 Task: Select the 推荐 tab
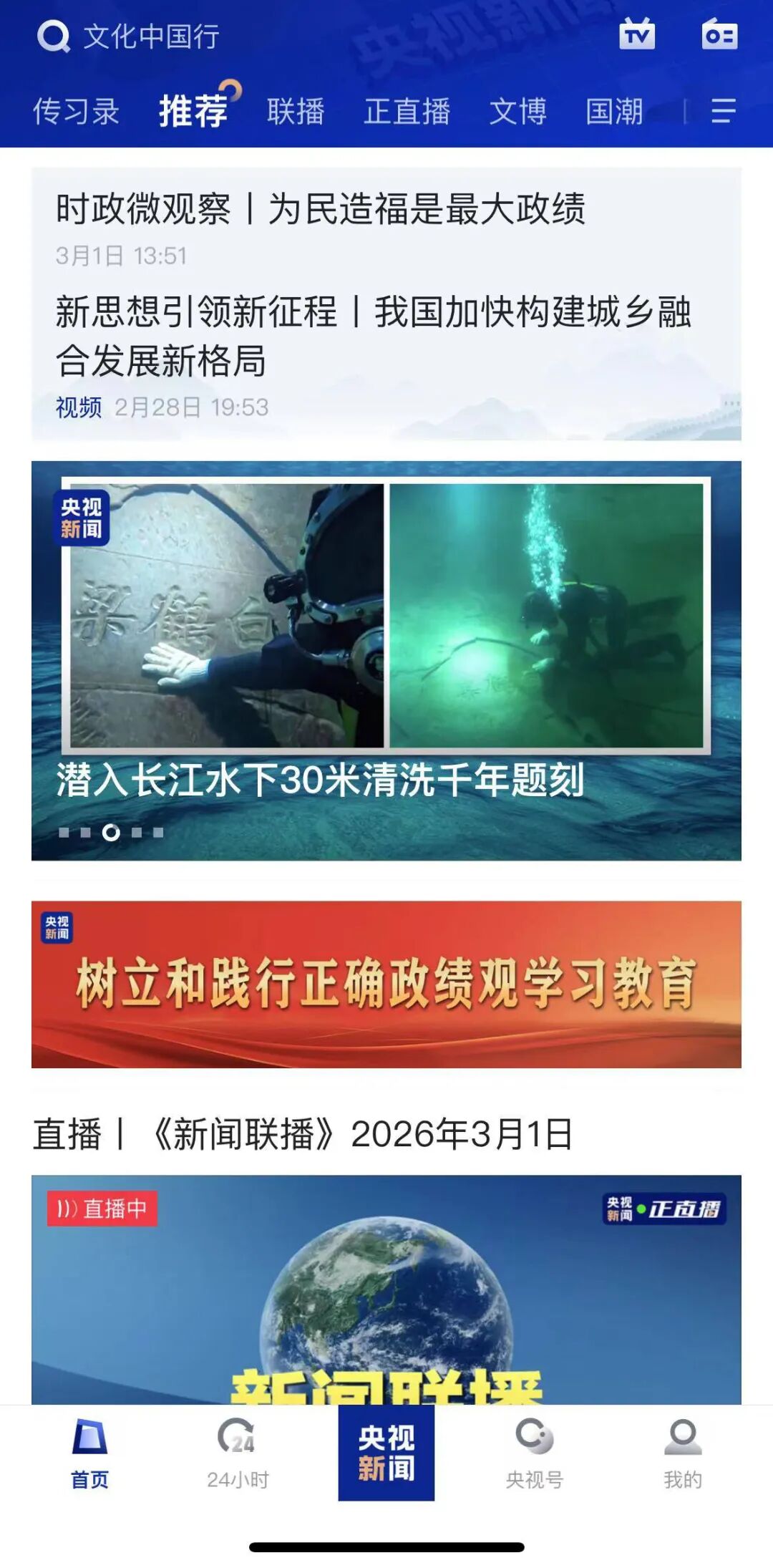[x=193, y=111]
